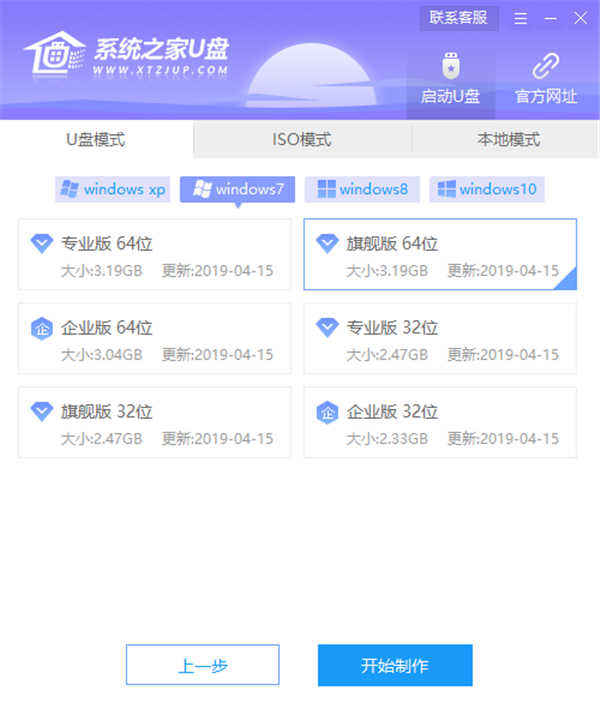Choose the windows10 system chip
Screen dimensions: 600x720
pyautogui.click(x=487, y=189)
